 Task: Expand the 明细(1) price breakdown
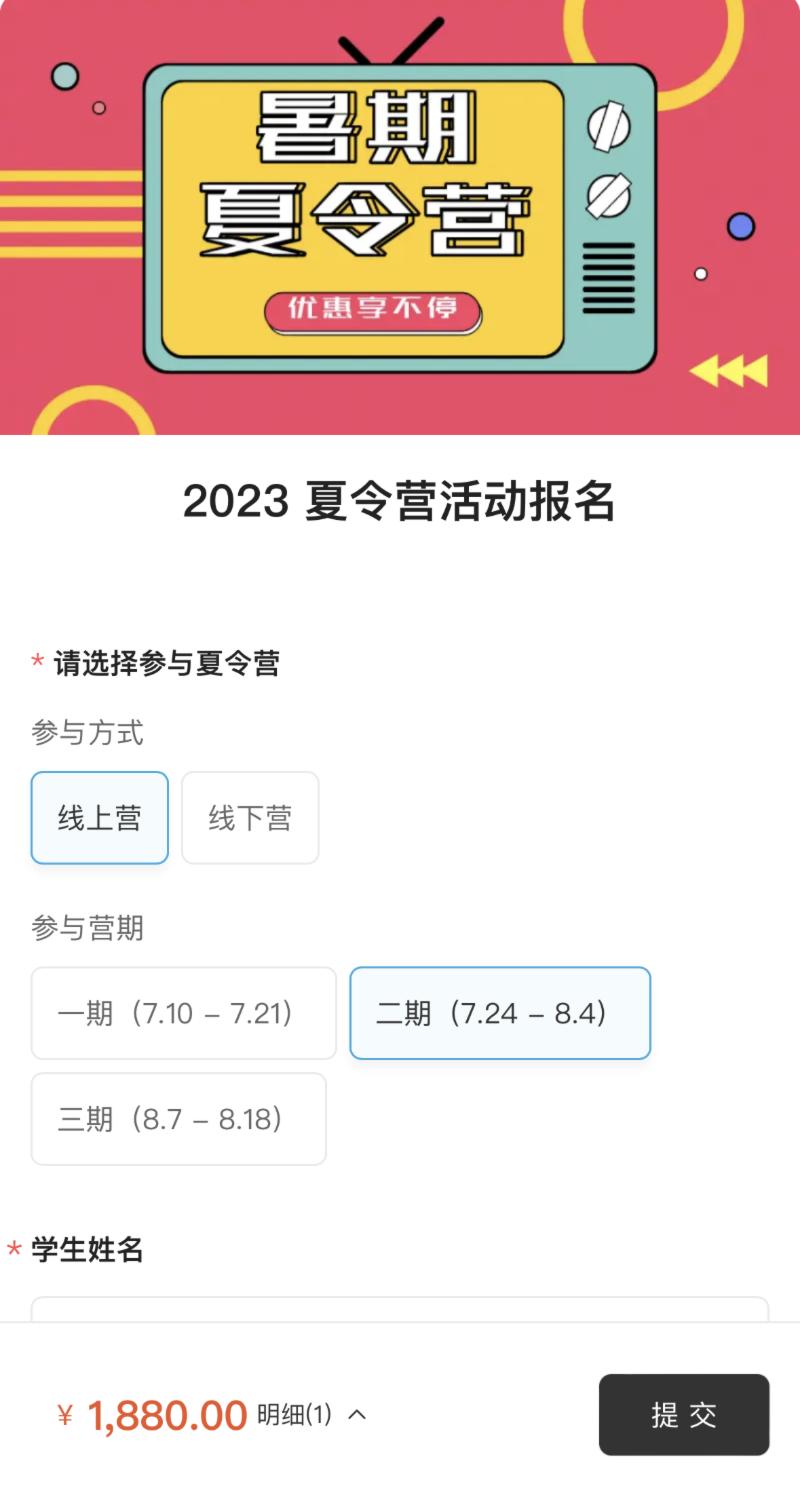[312, 1415]
